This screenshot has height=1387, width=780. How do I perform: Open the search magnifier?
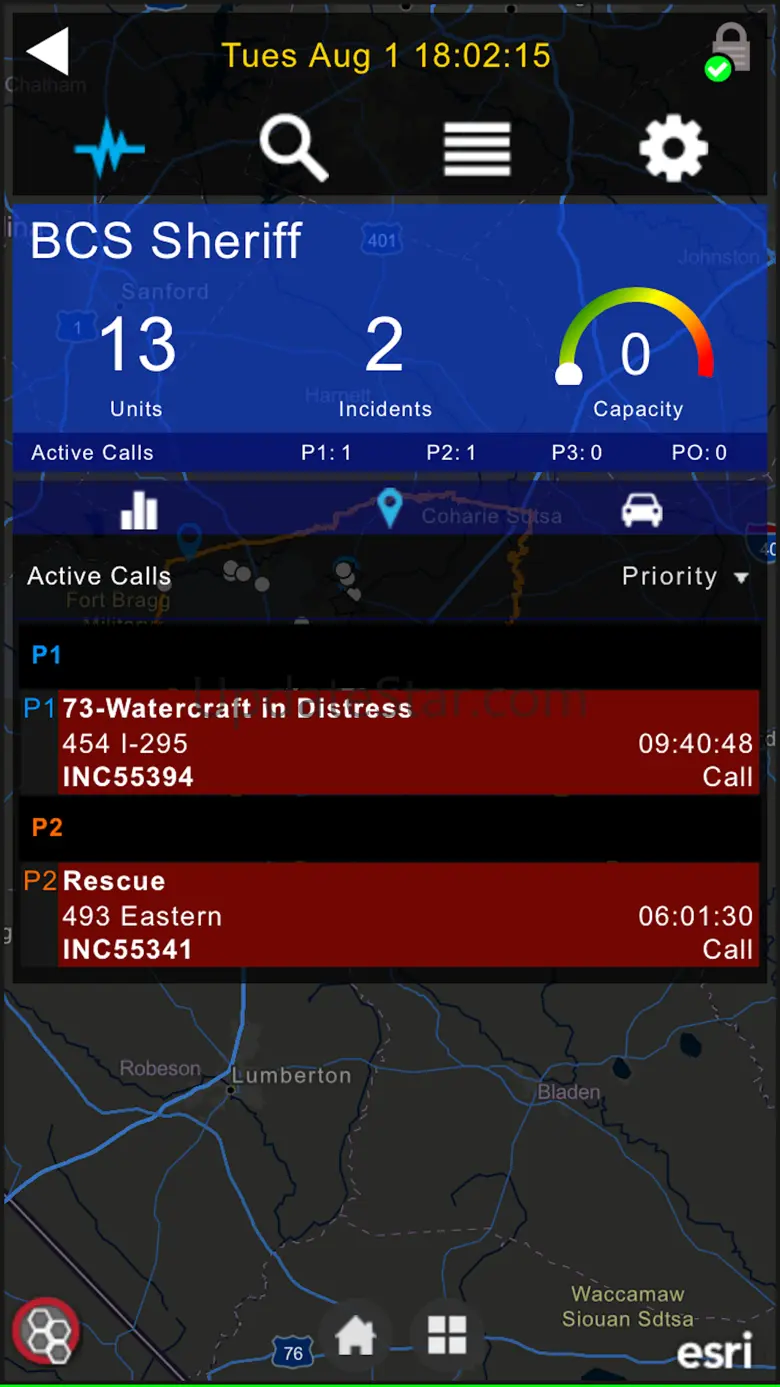(293, 149)
